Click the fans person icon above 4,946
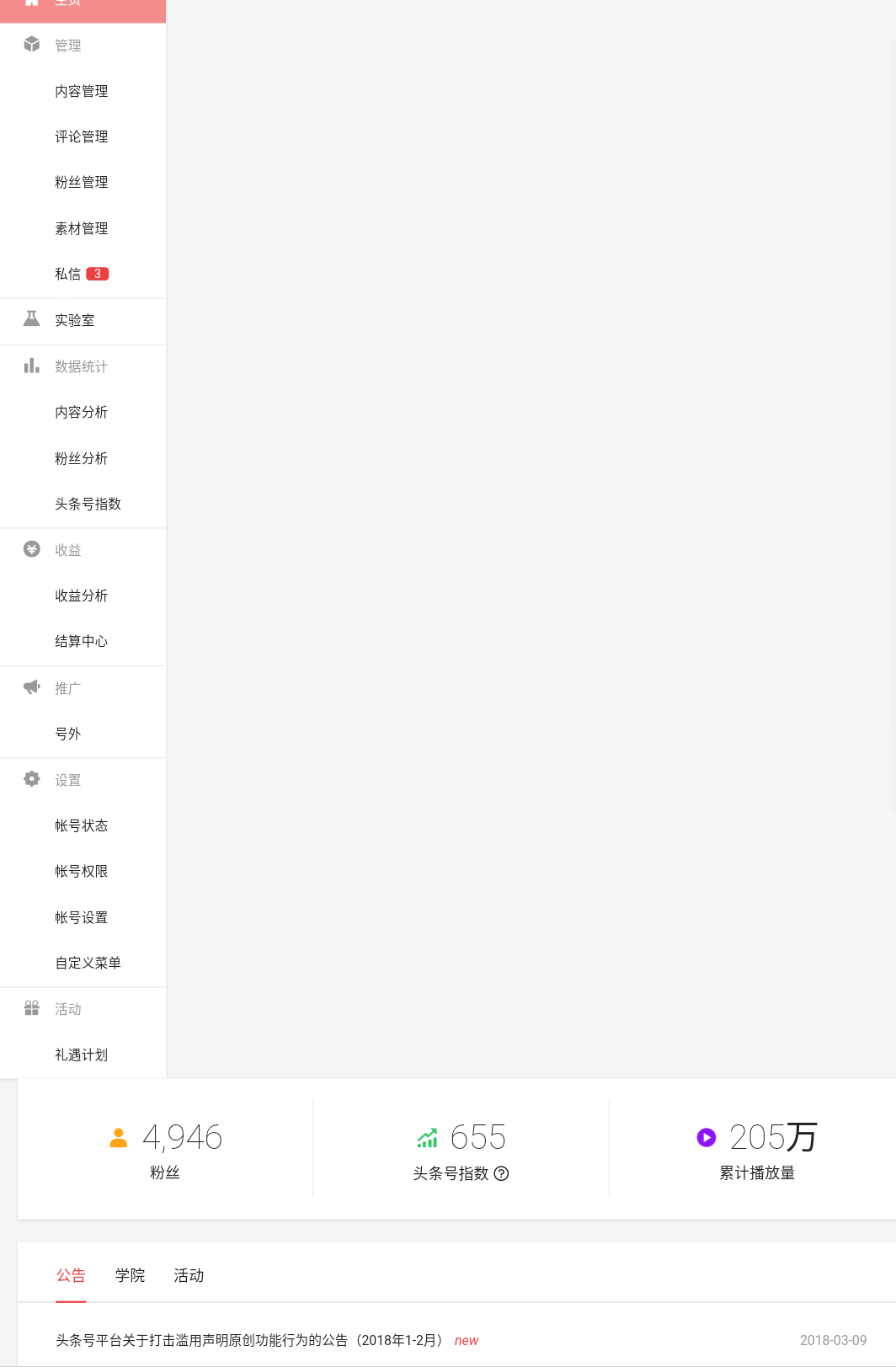 [x=119, y=1139]
